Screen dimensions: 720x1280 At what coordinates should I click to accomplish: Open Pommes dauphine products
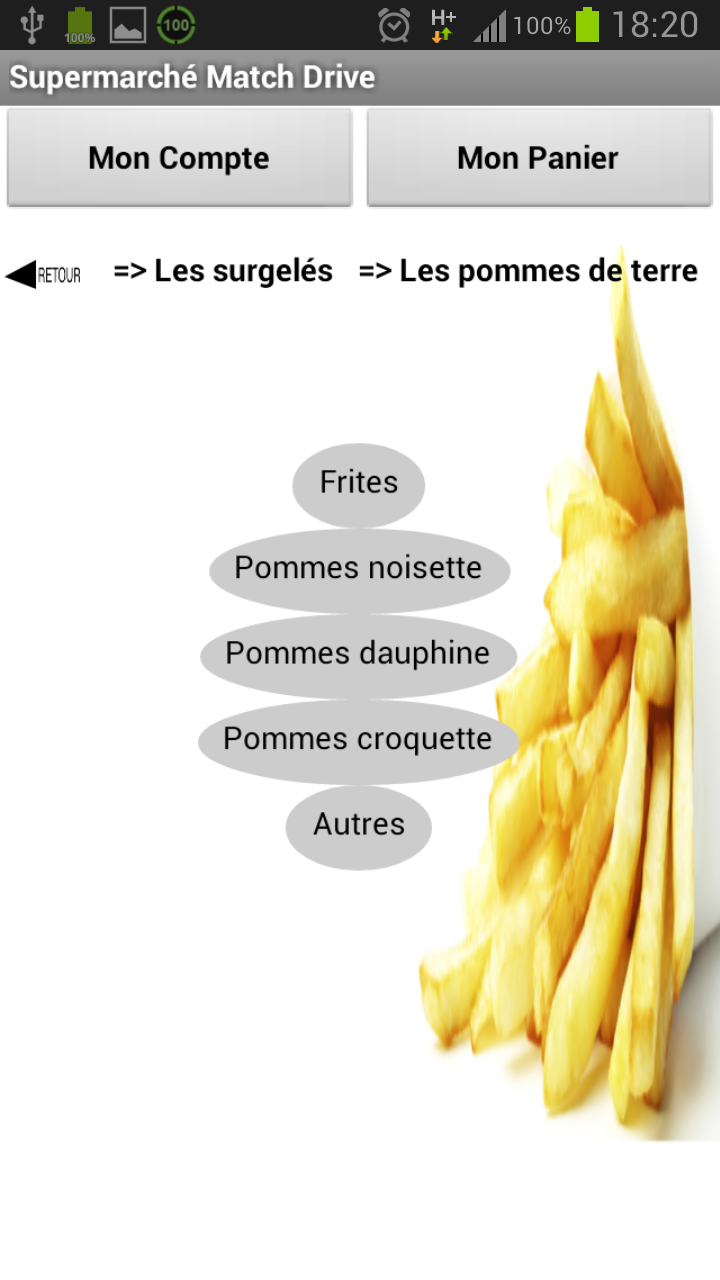pos(359,655)
